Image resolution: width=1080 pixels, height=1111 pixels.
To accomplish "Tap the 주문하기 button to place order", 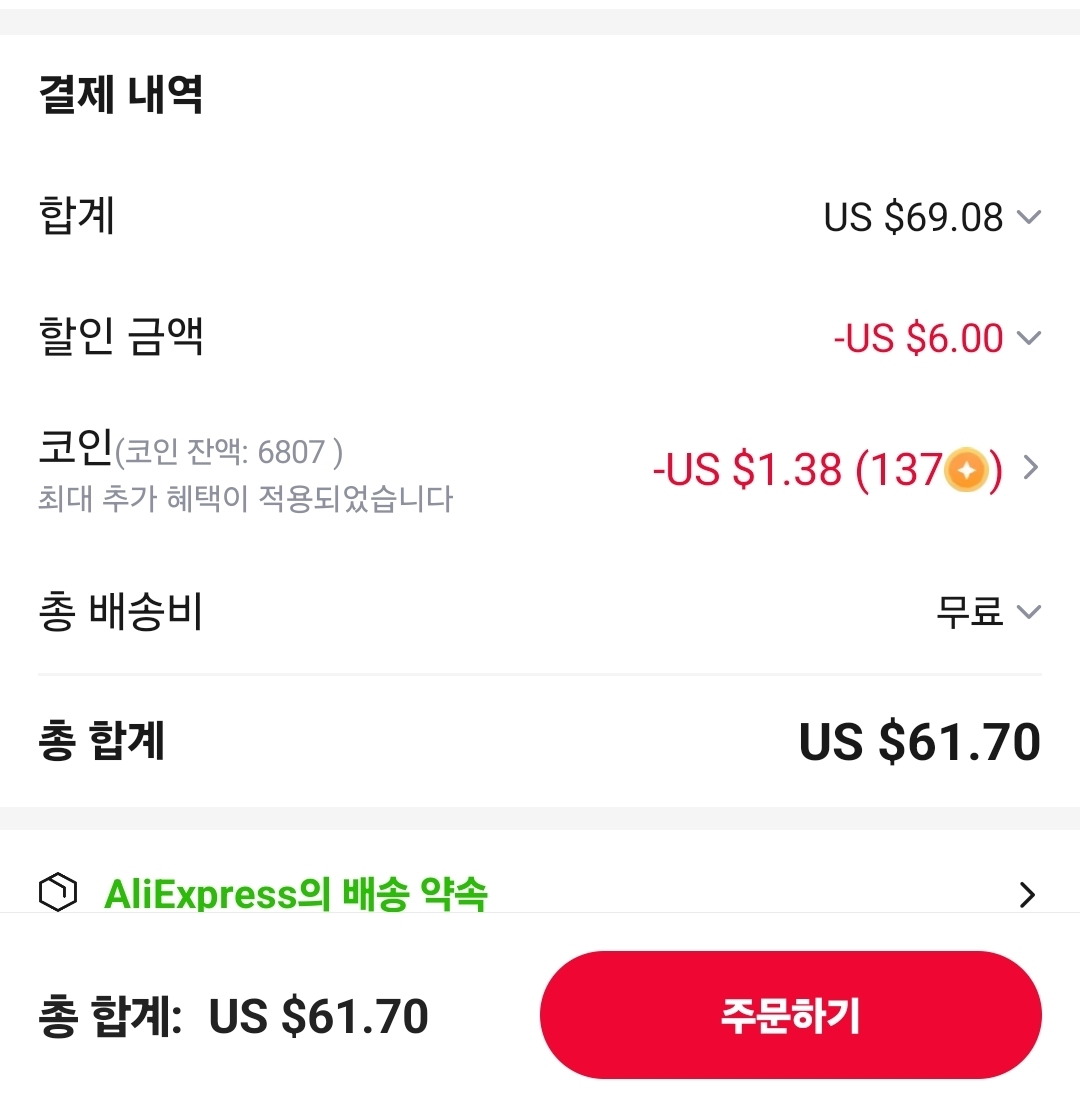I will point(790,1015).
